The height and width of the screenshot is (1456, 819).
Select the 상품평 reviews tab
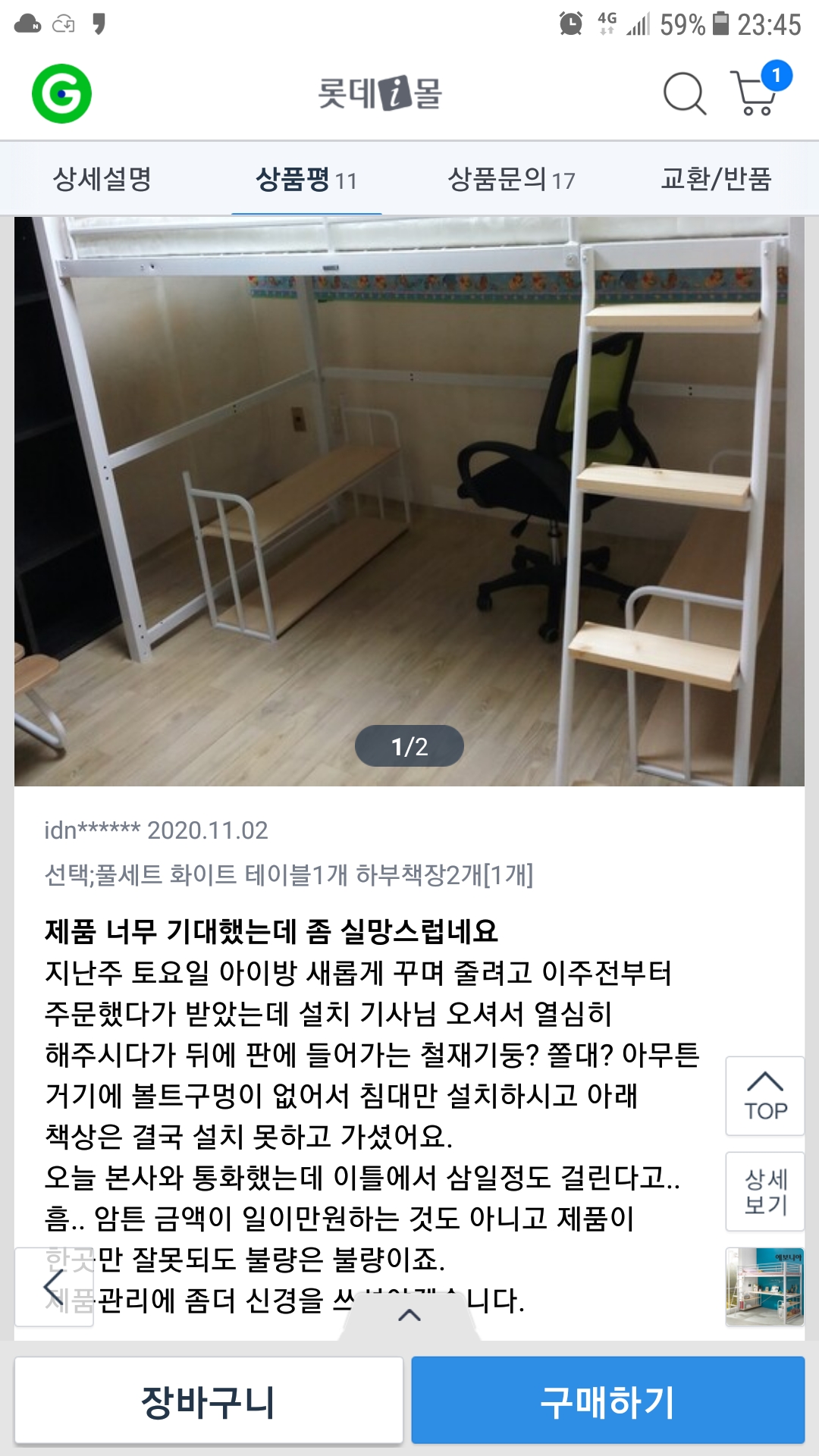pyautogui.click(x=306, y=179)
